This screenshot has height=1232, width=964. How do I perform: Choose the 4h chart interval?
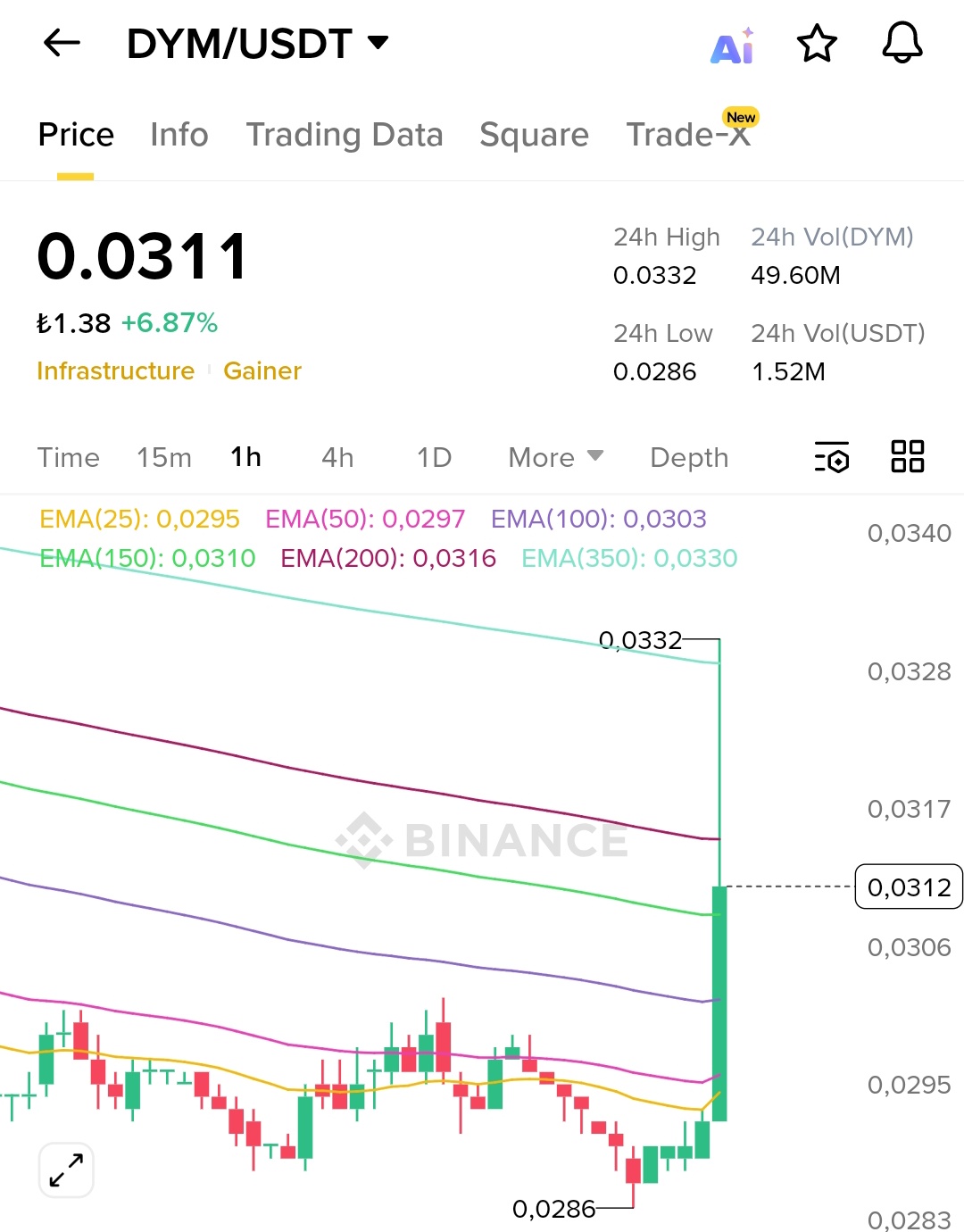[x=337, y=457]
